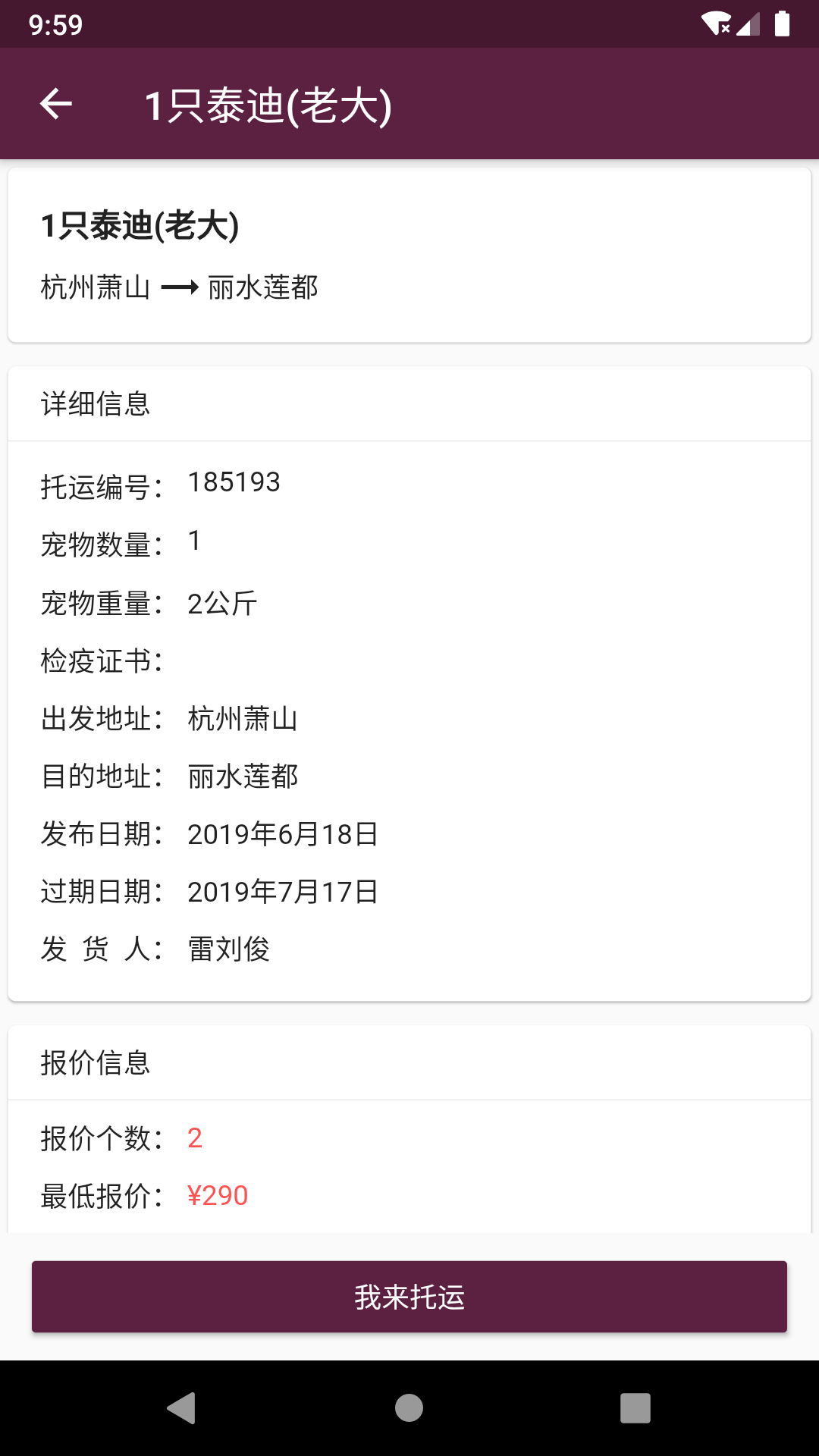Select the 托运编号 value 185193
The image size is (819, 1456).
[234, 482]
